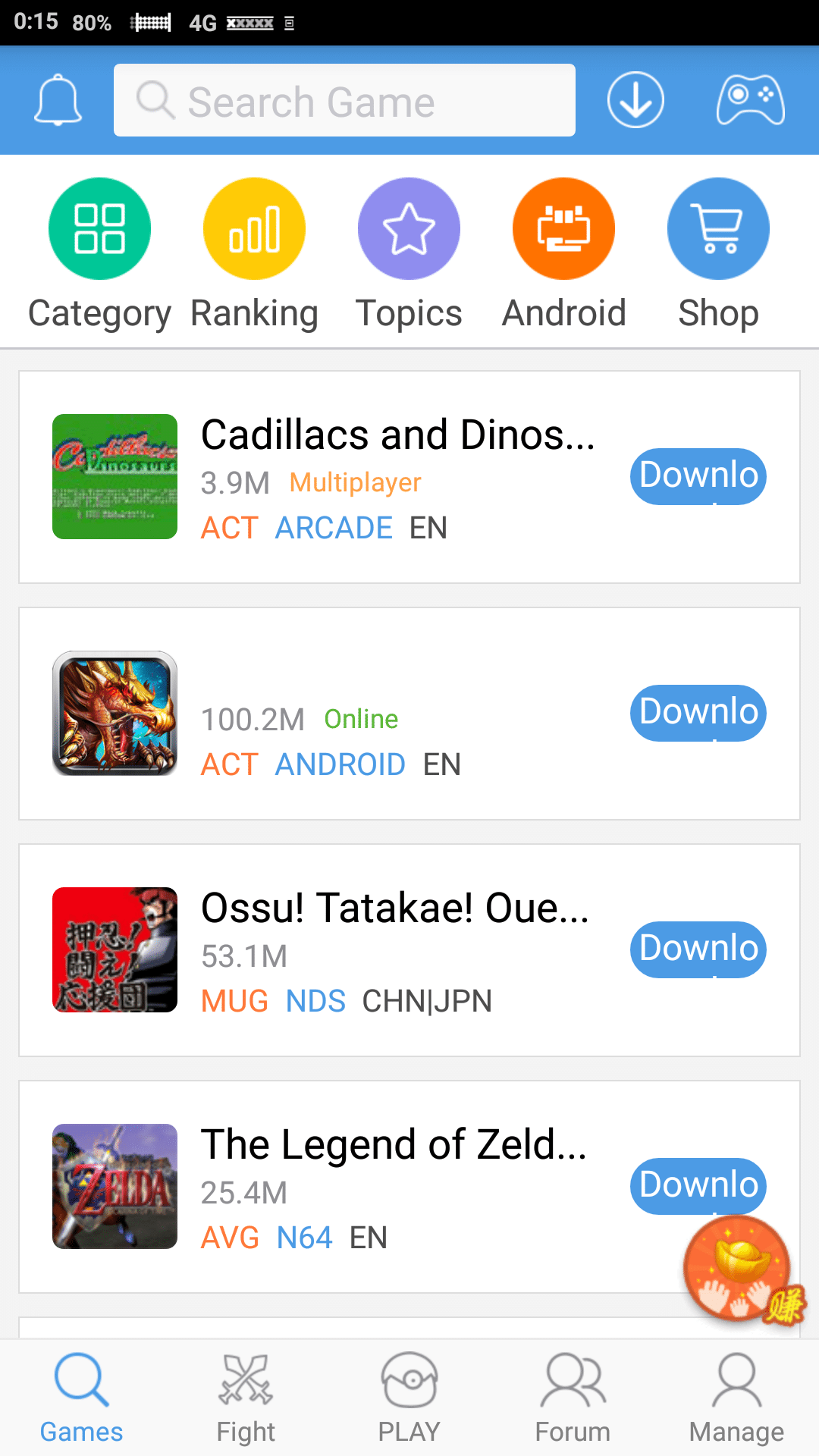This screenshot has height=1456, width=819.
Task: Download Cadillacs and Dinosaurs
Action: pyautogui.click(x=698, y=475)
